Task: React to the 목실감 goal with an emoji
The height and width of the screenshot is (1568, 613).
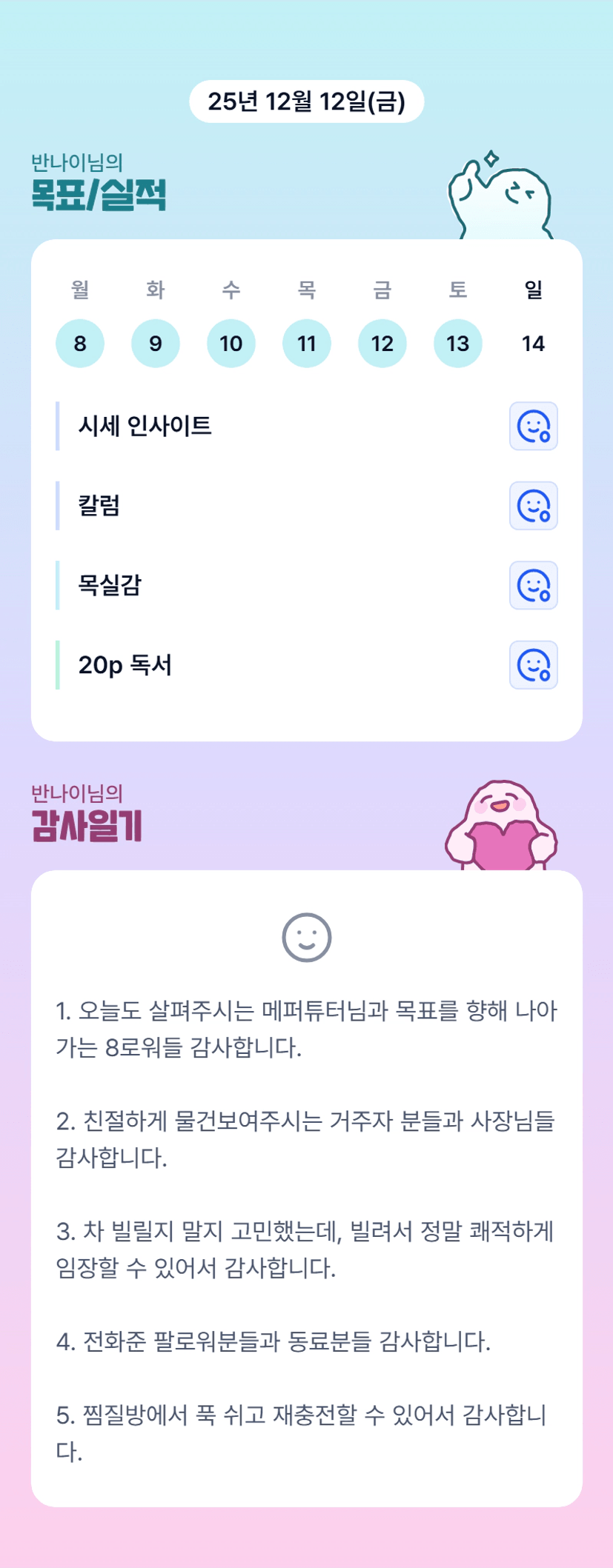Action: tap(533, 586)
